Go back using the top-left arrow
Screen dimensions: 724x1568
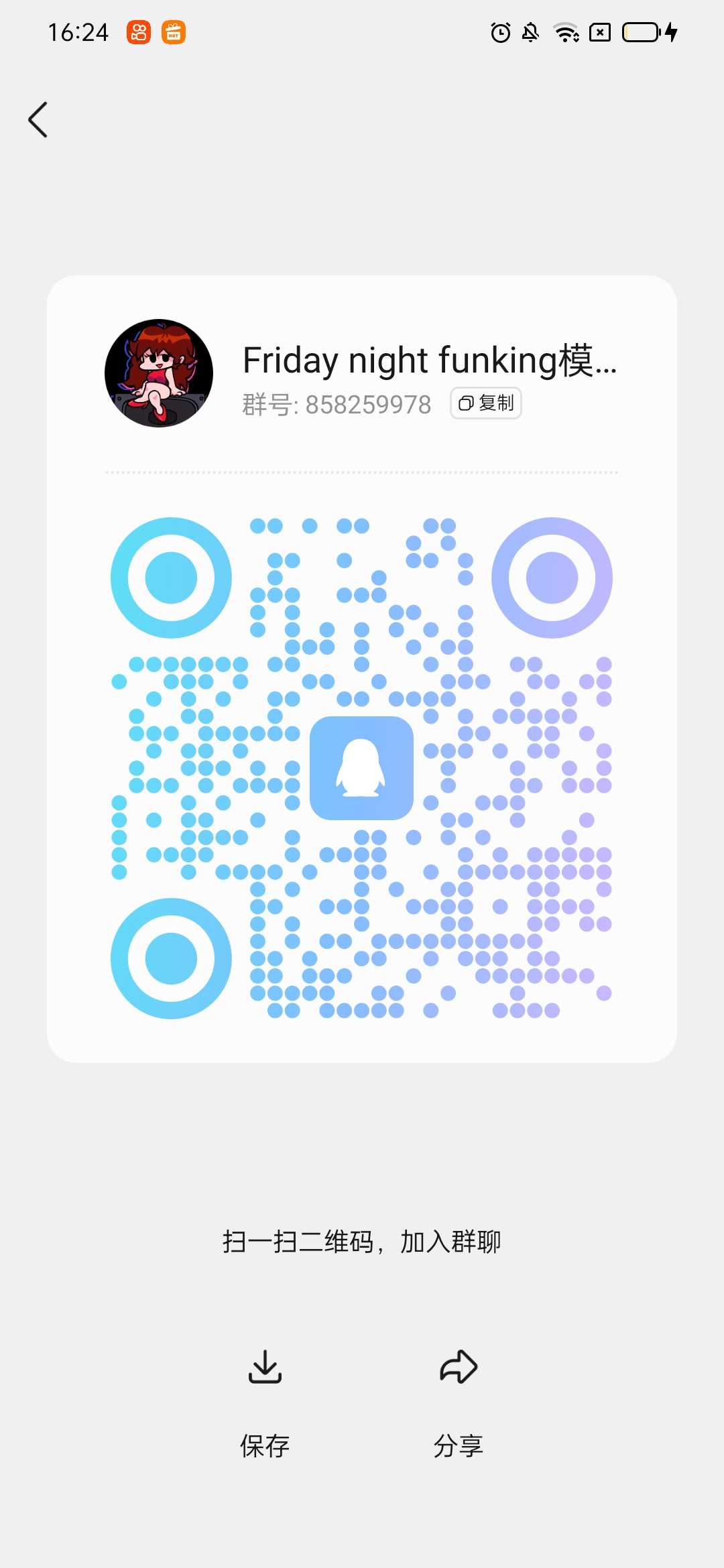(38, 120)
